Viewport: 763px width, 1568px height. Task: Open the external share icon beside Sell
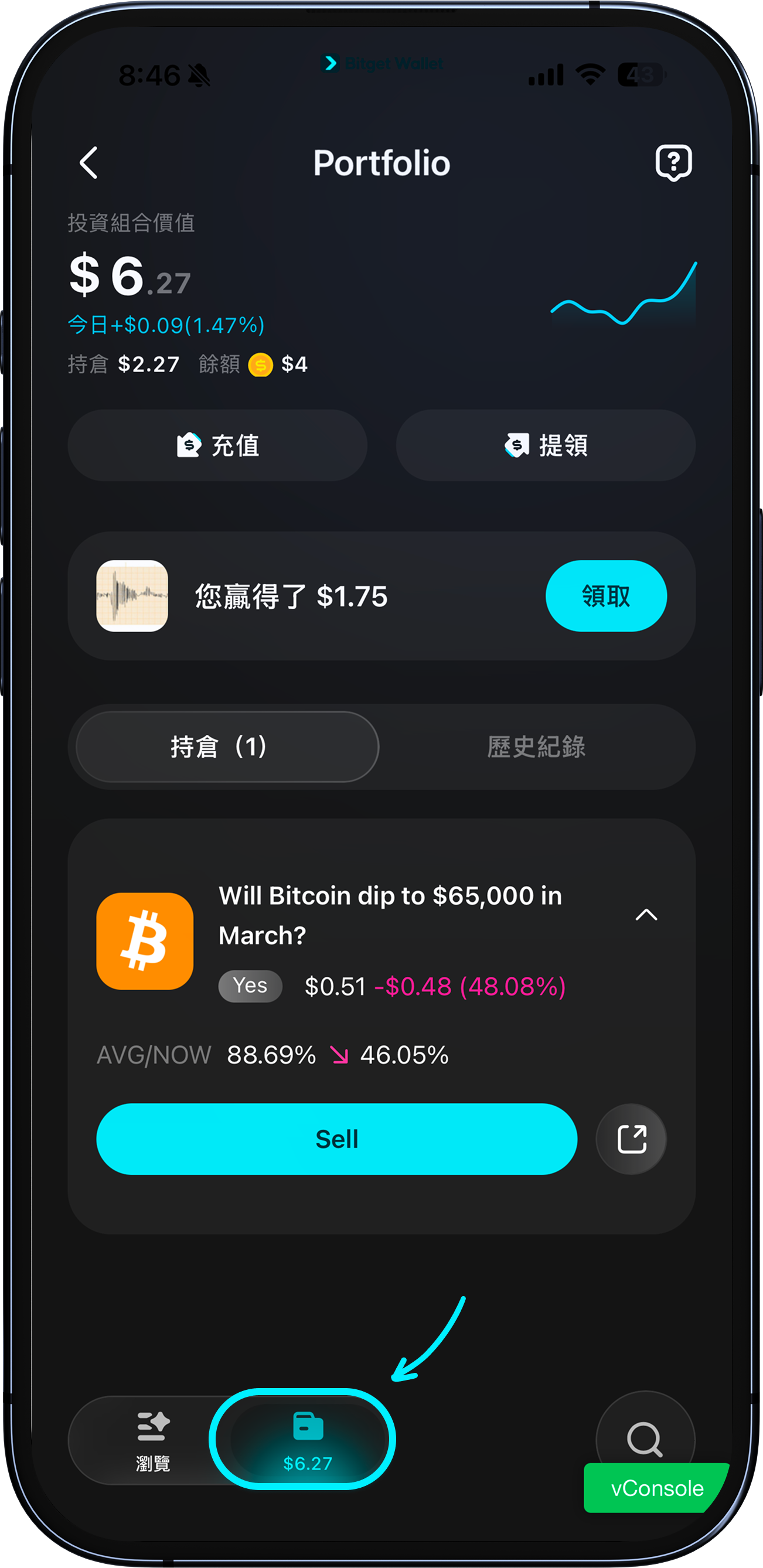[631, 1138]
